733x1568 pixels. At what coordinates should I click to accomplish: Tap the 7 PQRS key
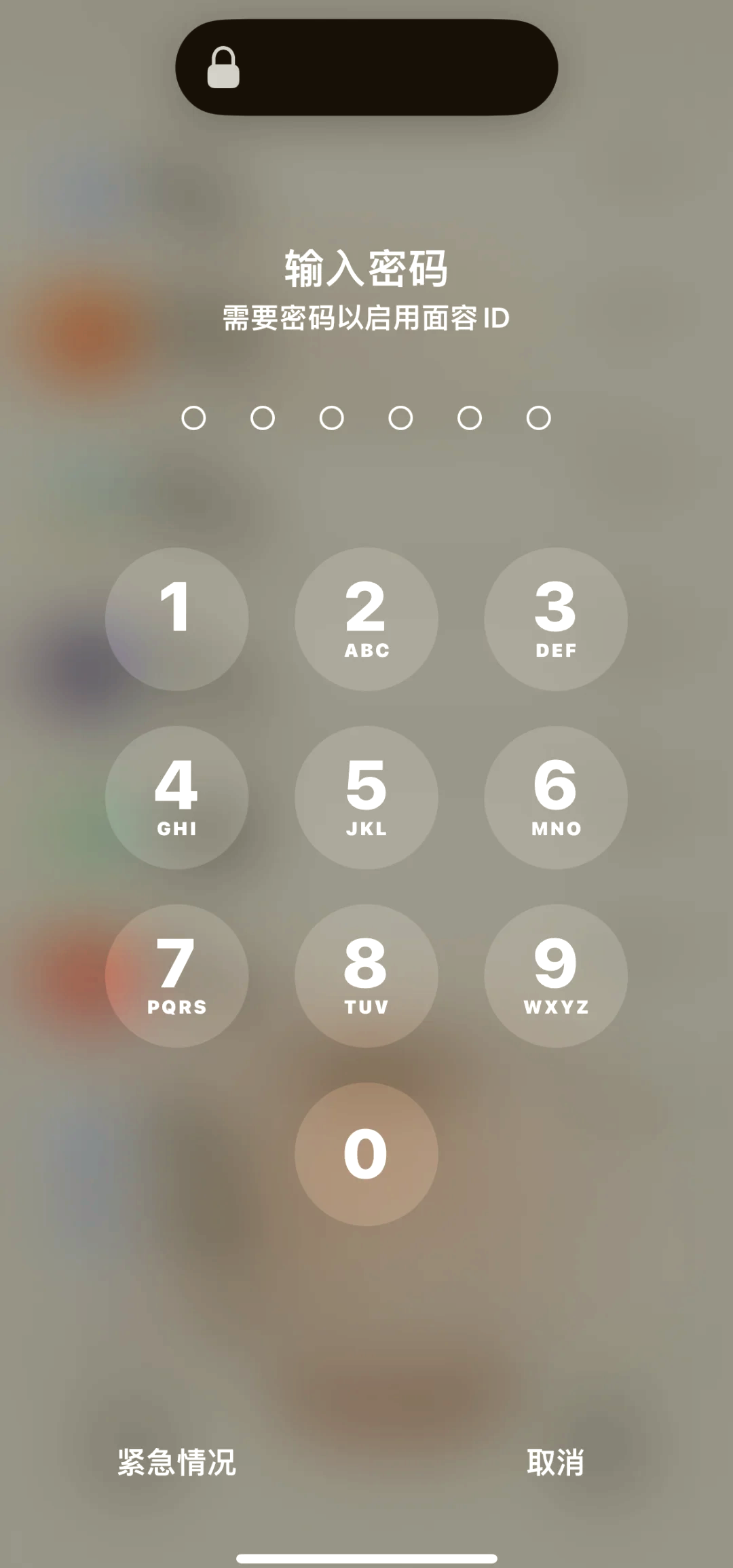176,975
